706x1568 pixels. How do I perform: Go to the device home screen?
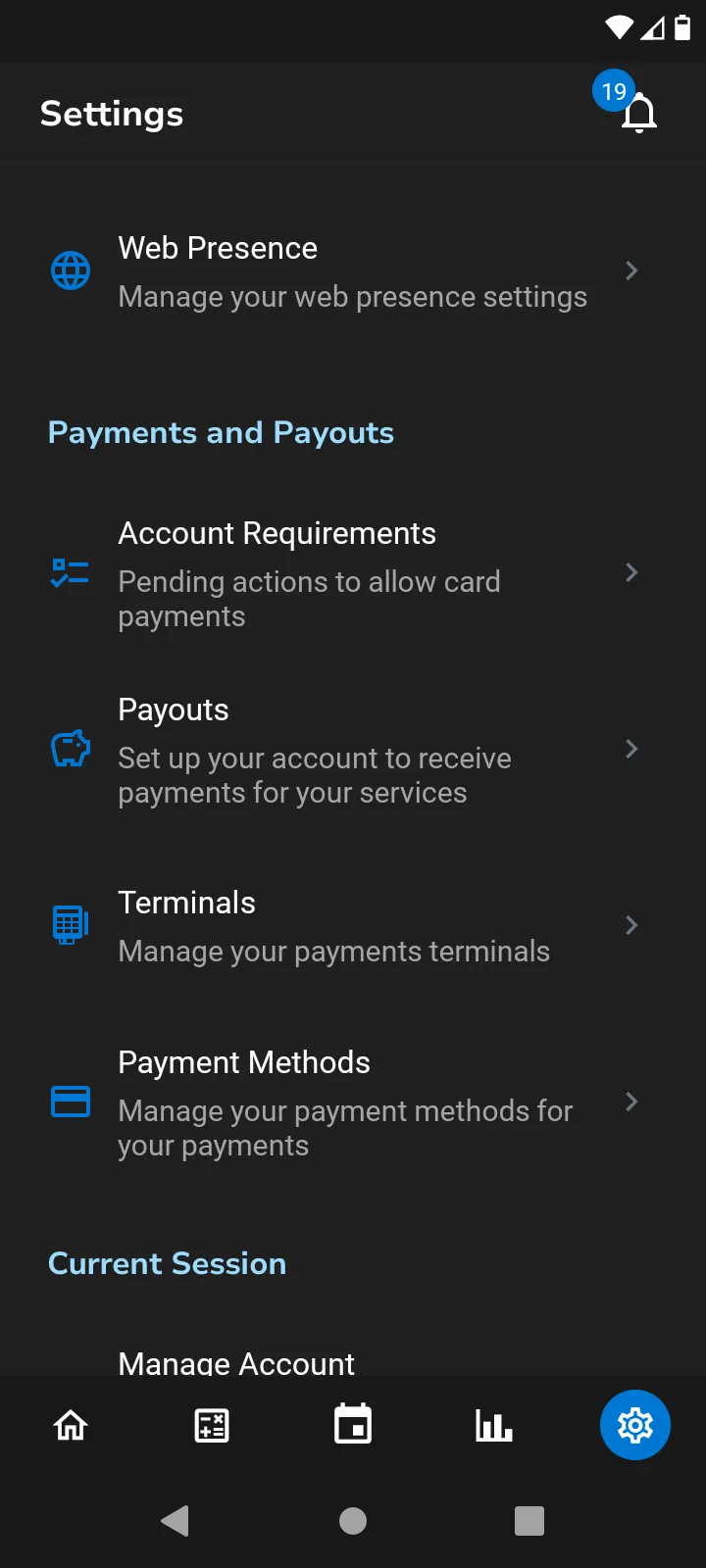353,1521
